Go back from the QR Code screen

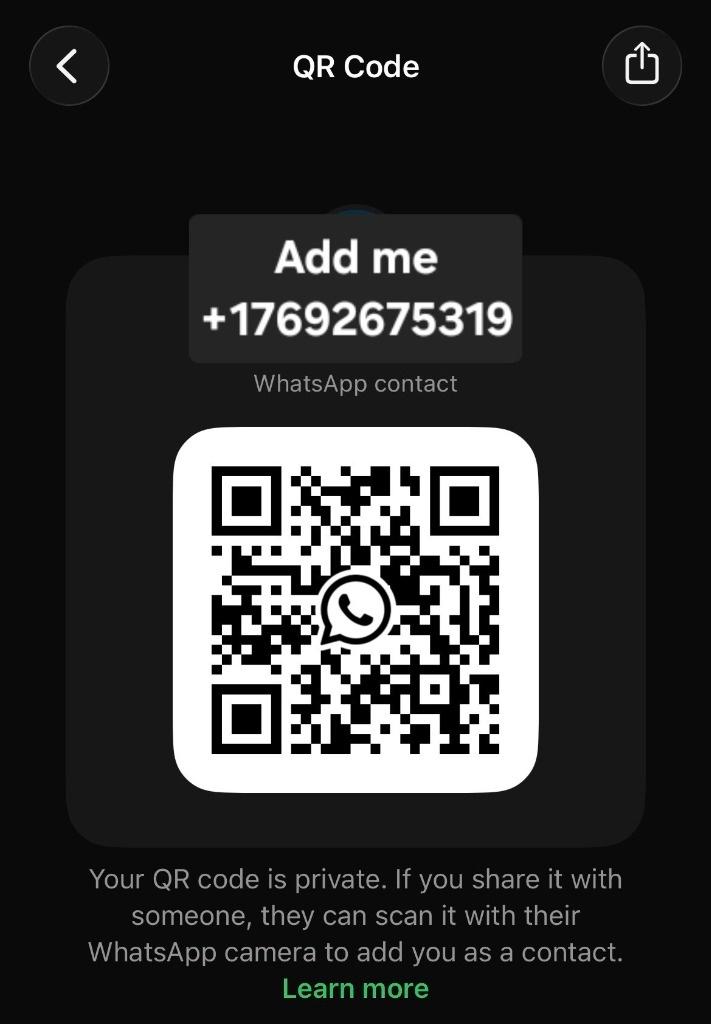click(68, 66)
